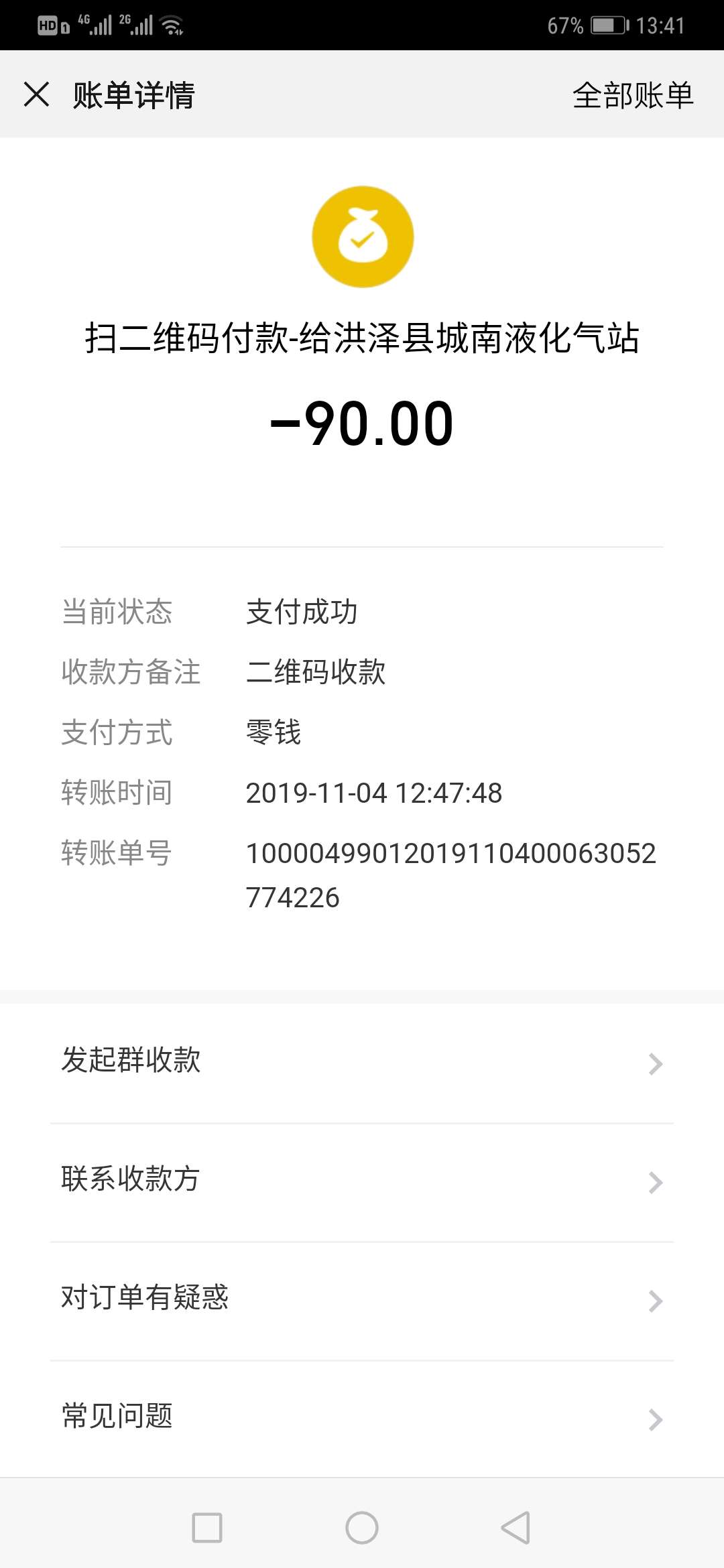Screen dimensions: 724x1568
Task: Close the 账单详情 page
Action: point(36,94)
